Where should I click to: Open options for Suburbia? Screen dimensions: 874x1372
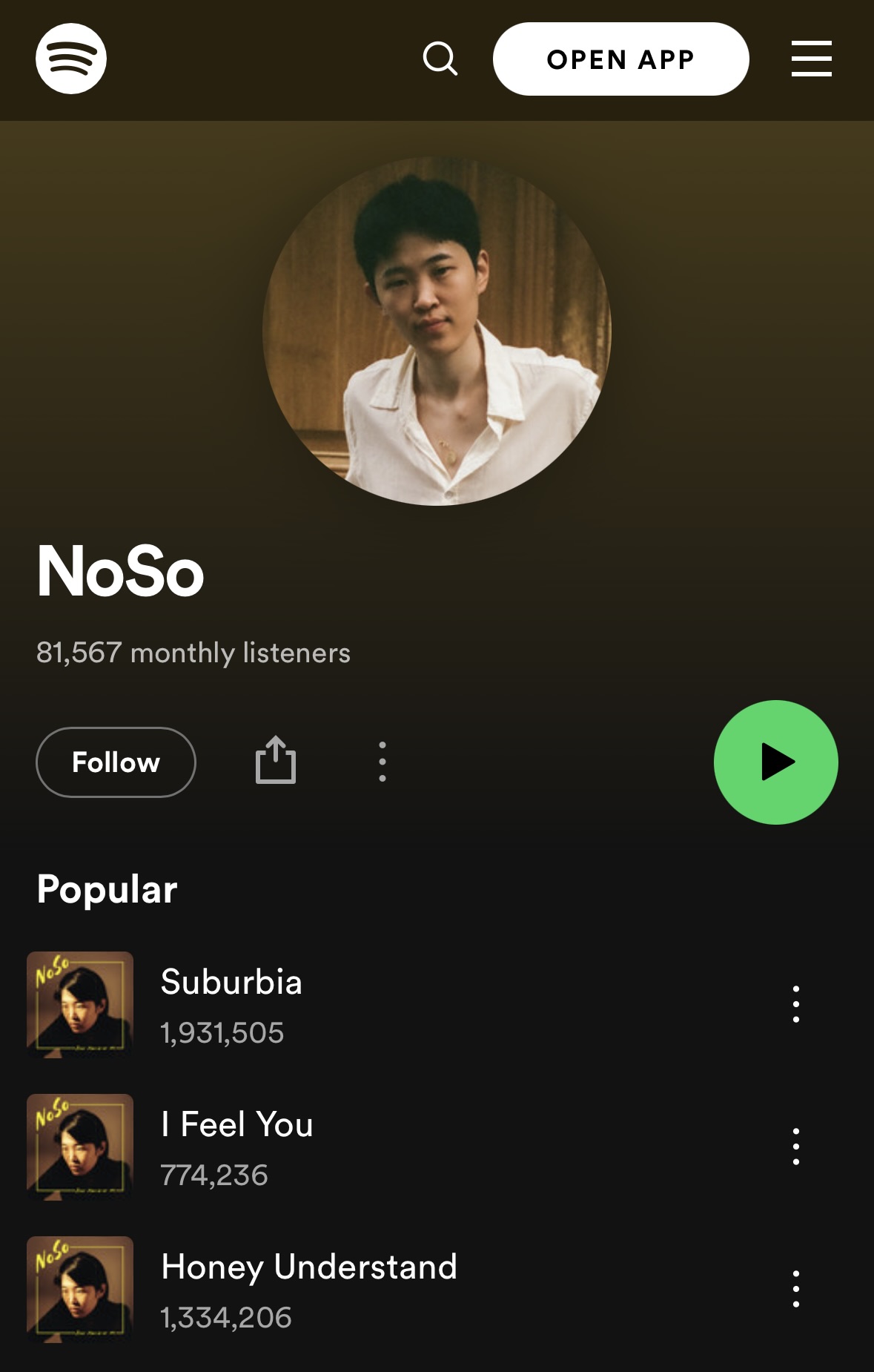click(796, 1004)
